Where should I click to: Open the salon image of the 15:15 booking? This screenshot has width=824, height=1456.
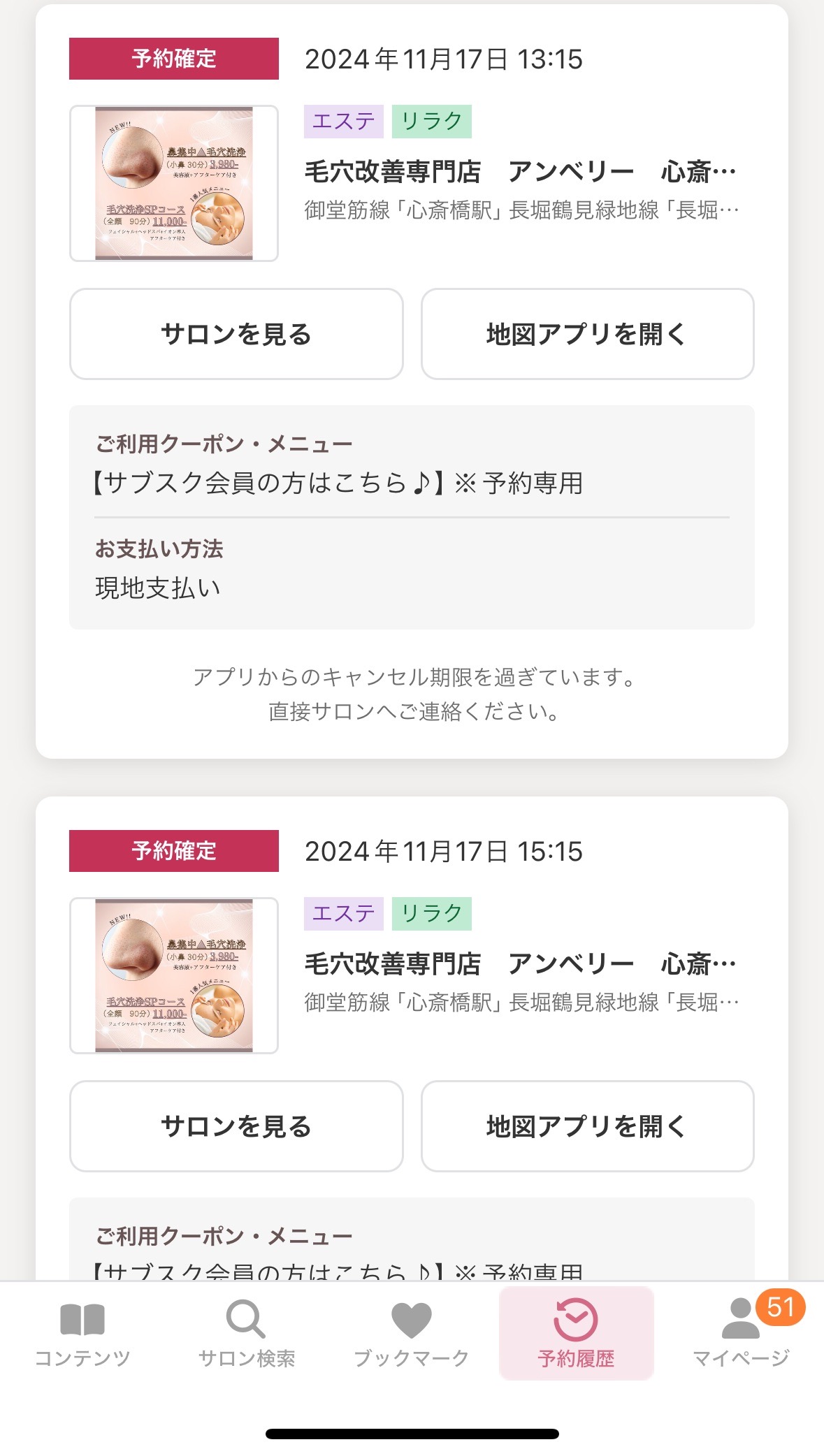(x=174, y=976)
